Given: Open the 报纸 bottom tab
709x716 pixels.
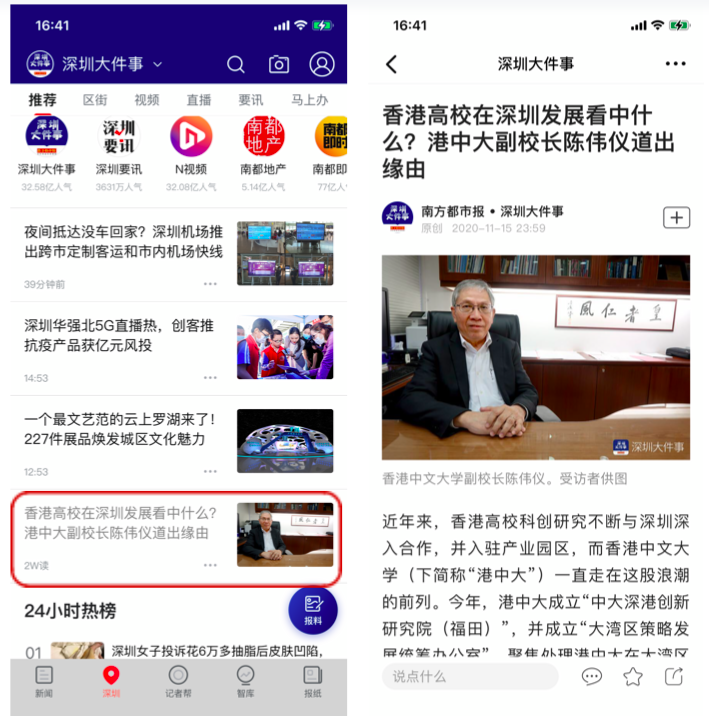Looking at the screenshot, I should pos(313,681).
